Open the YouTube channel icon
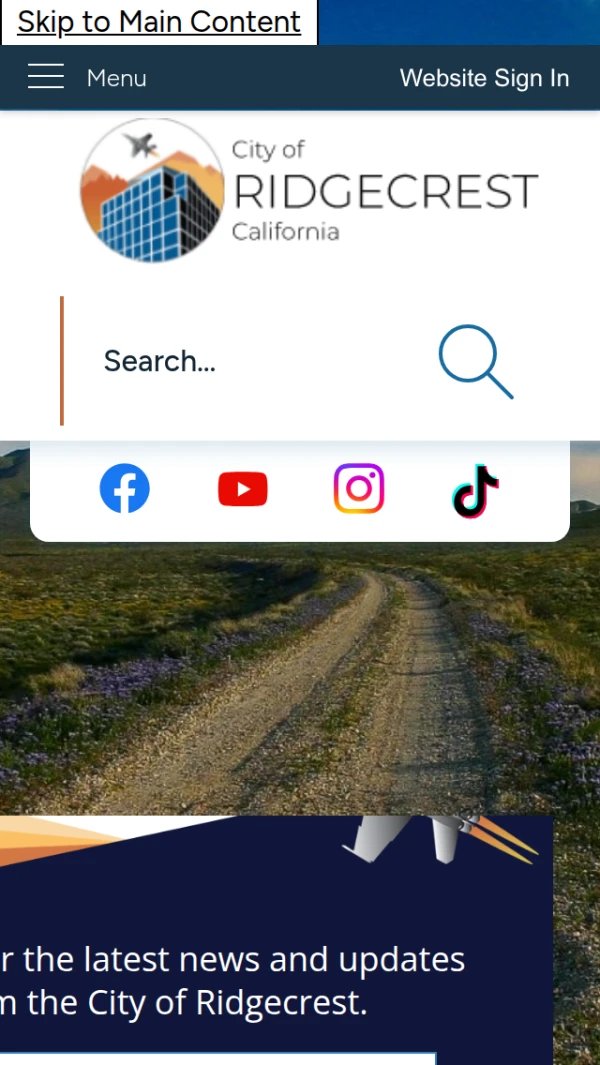The width and height of the screenshot is (600, 1065). click(243, 489)
